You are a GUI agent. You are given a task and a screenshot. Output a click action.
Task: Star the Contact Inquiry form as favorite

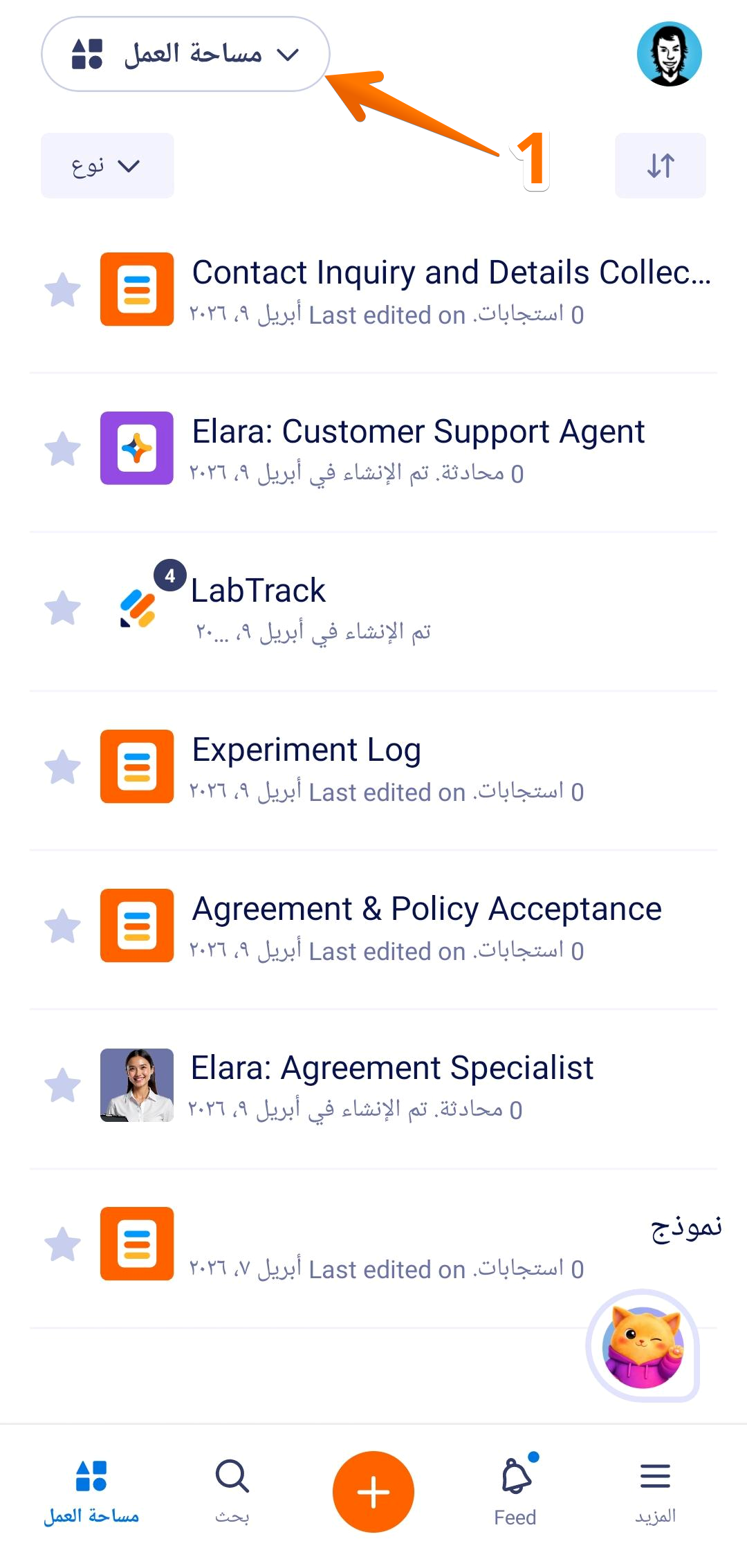62,289
